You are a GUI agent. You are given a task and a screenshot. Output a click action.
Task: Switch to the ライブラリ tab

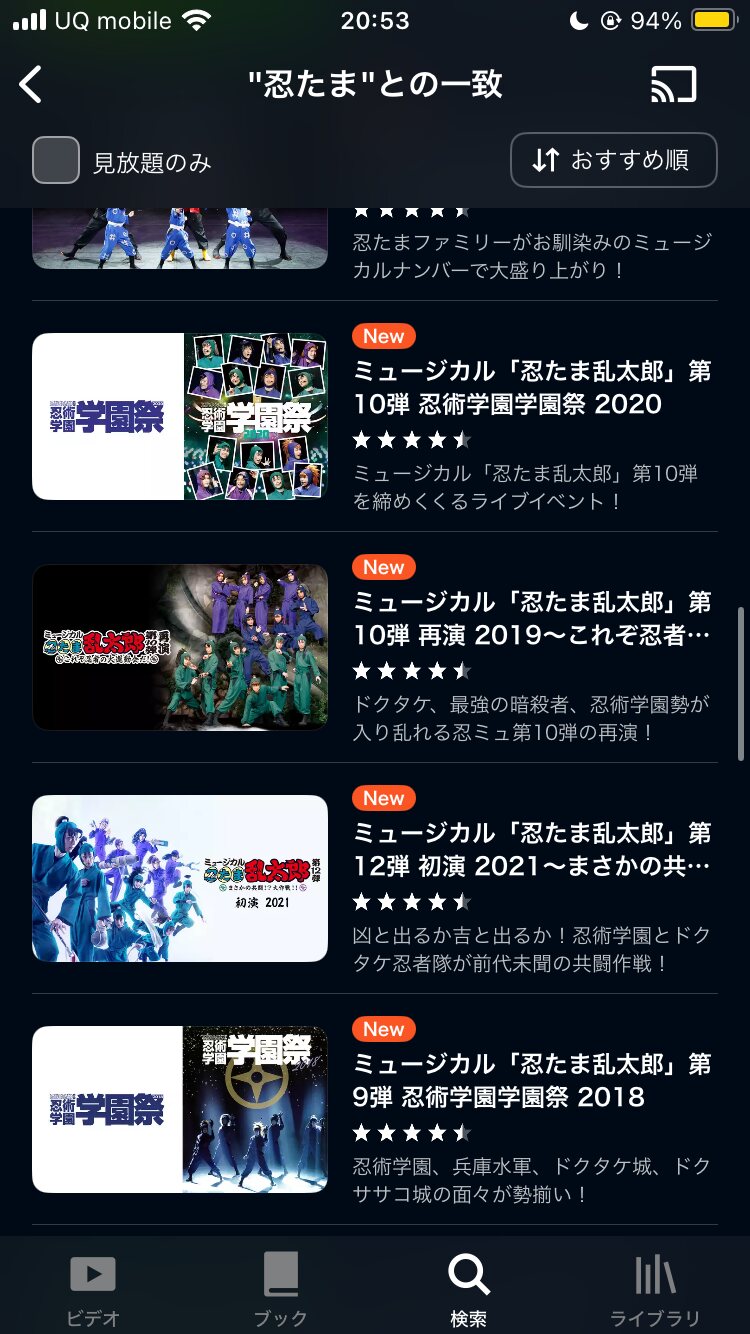tap(655, 1288)
